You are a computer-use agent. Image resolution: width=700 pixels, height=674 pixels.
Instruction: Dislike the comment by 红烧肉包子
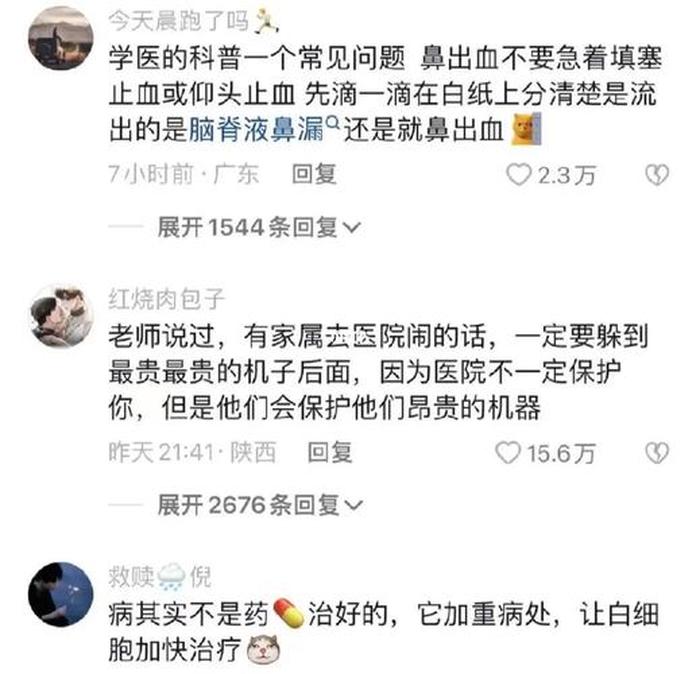click(655, 453)
